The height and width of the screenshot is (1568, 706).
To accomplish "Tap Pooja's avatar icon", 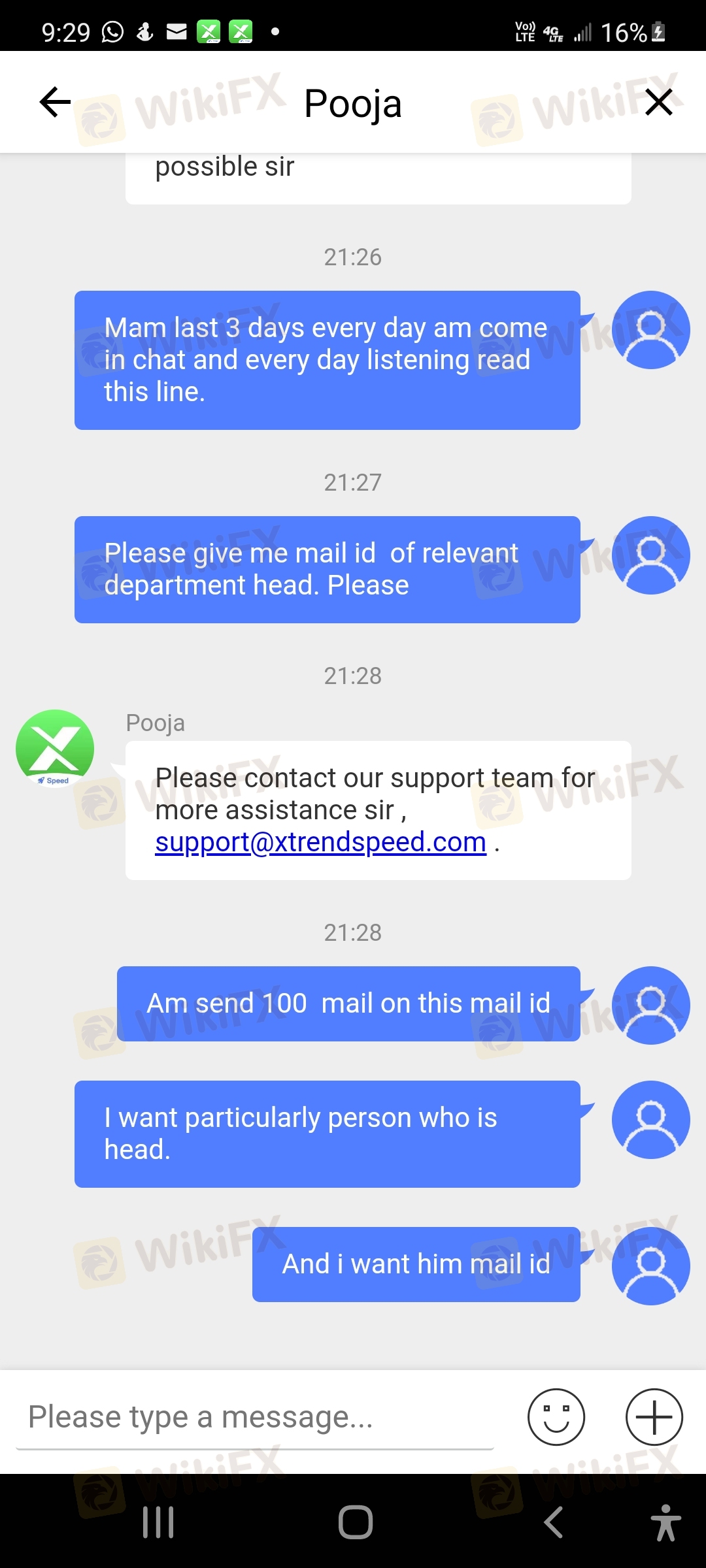I will (x=55, y=749).
